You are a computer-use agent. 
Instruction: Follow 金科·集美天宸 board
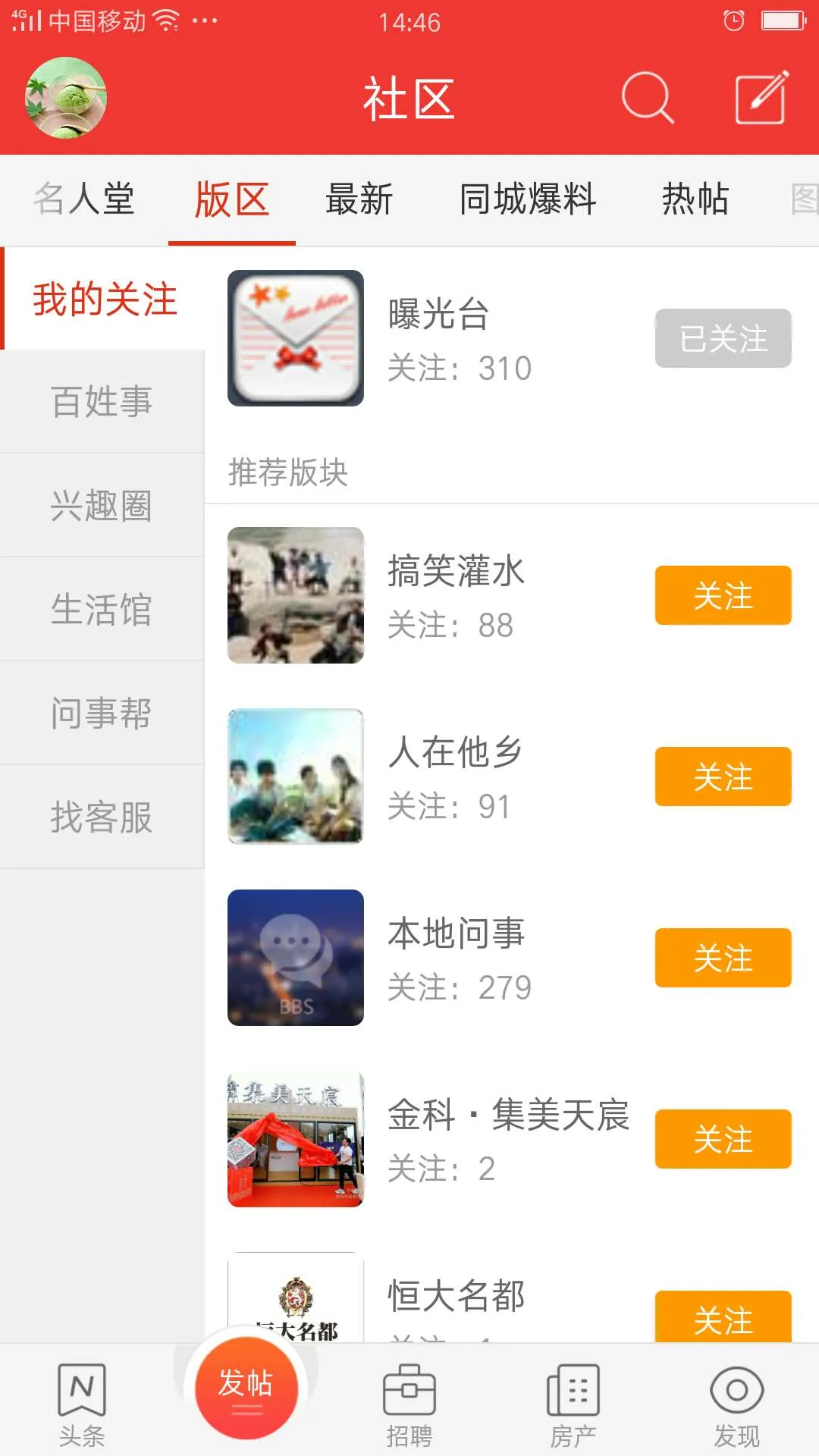click(x=723, y=1139)
